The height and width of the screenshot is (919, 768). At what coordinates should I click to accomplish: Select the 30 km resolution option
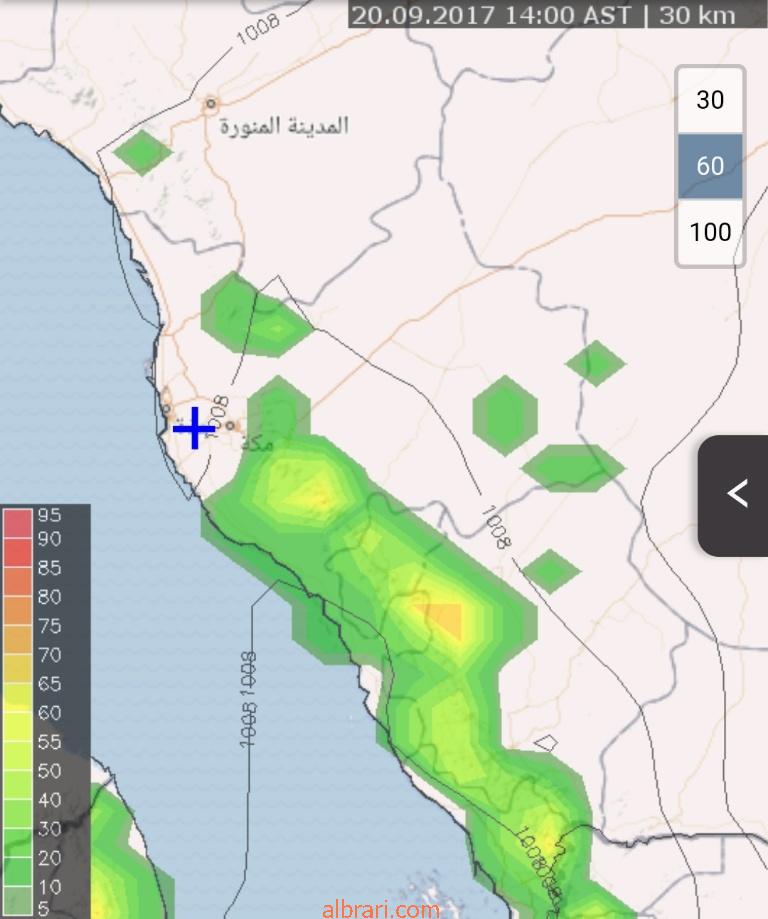[710, 100]
